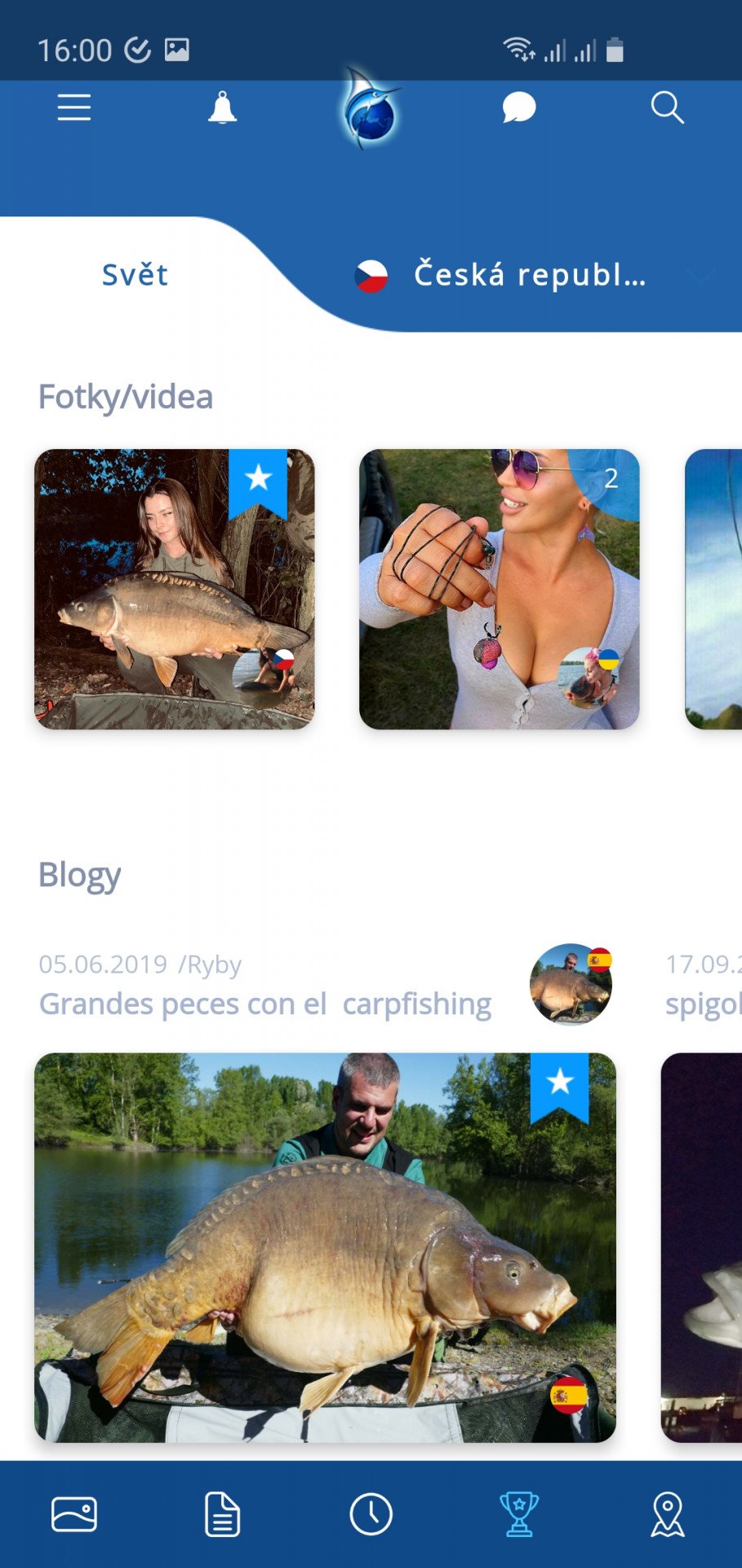
Task: Open the photo of woman with sunglasses
Action: point(499,589)
